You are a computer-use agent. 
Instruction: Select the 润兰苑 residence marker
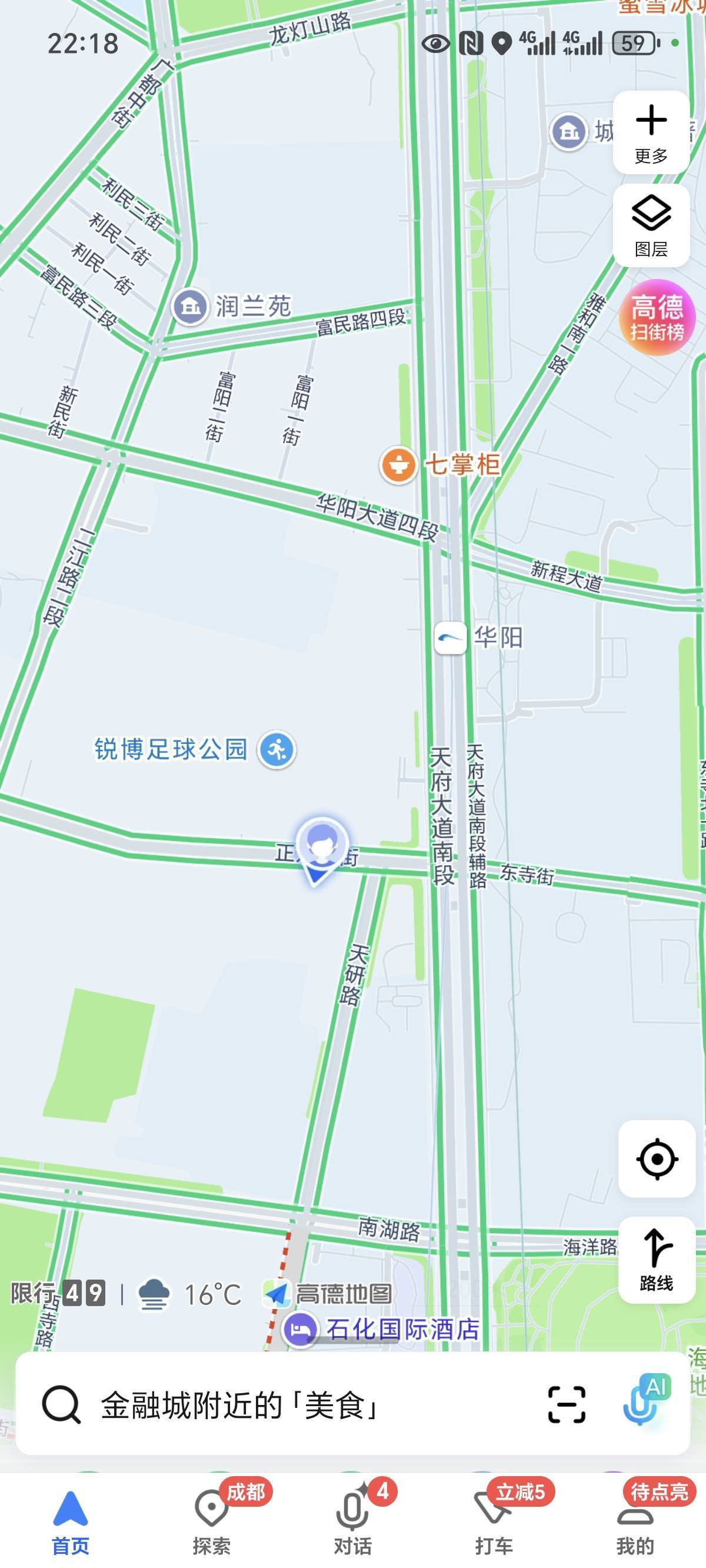point(191,307)
